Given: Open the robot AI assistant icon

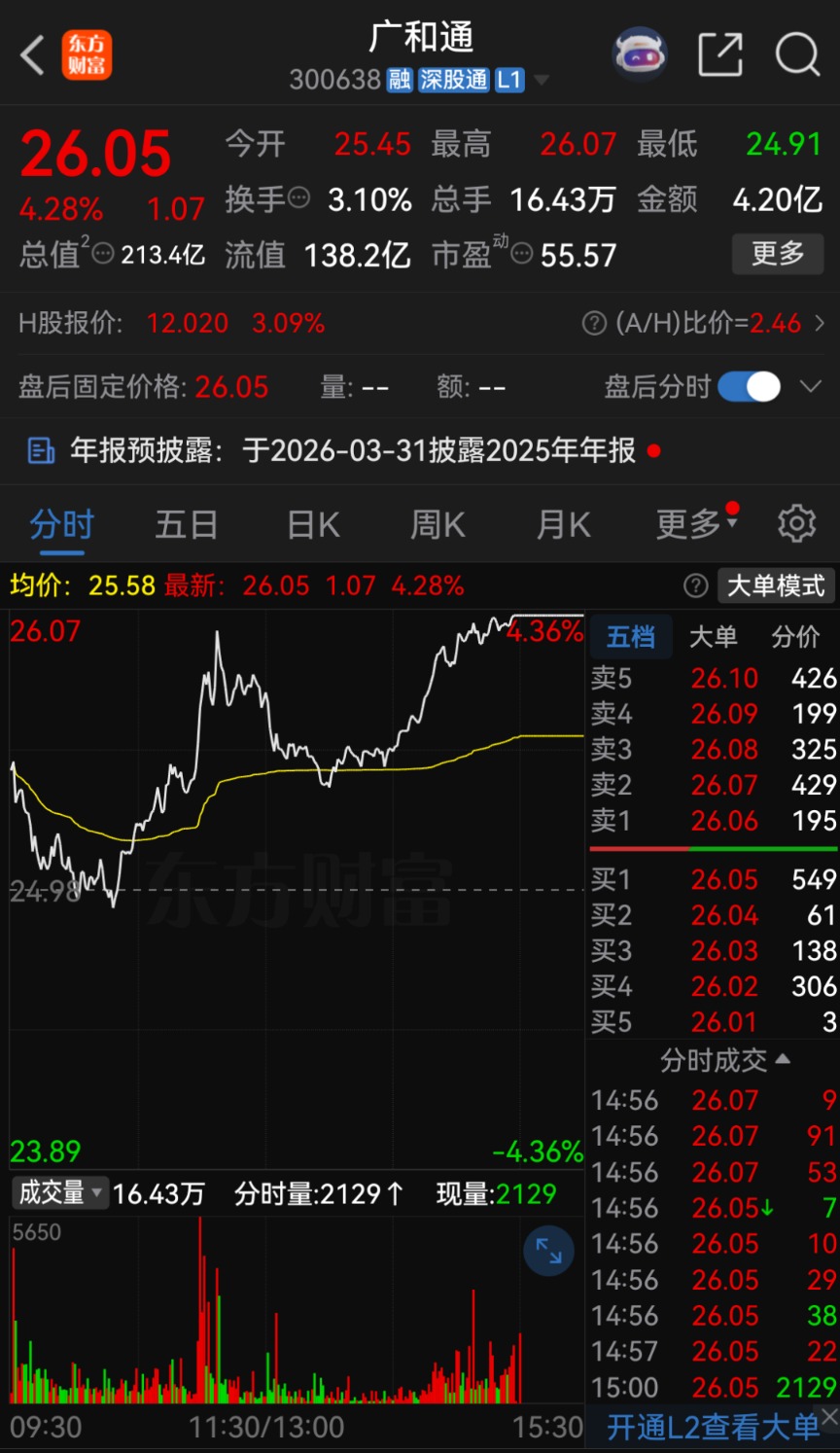Looking at the screenshot, I should click(640, 54).
